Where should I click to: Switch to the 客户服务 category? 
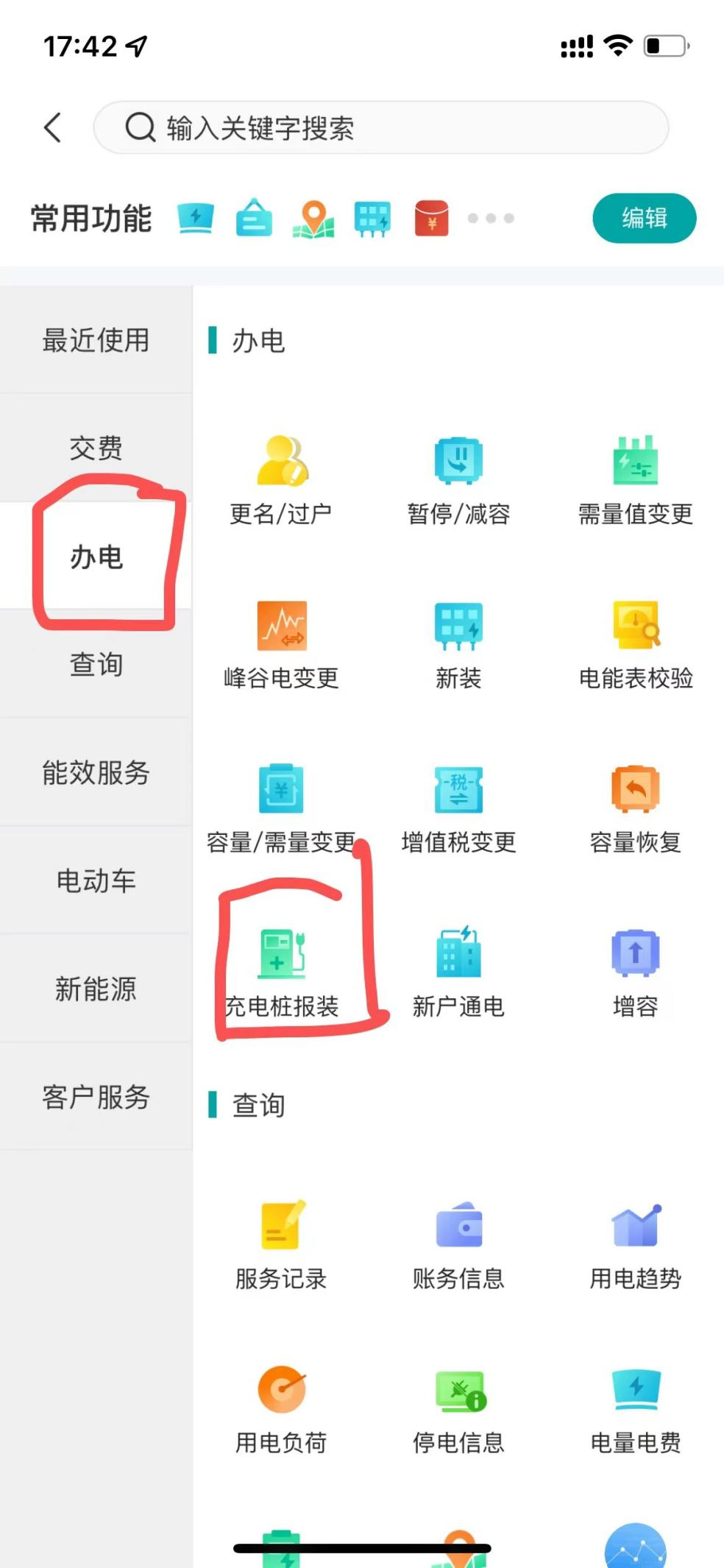[x=96, y=1097]
